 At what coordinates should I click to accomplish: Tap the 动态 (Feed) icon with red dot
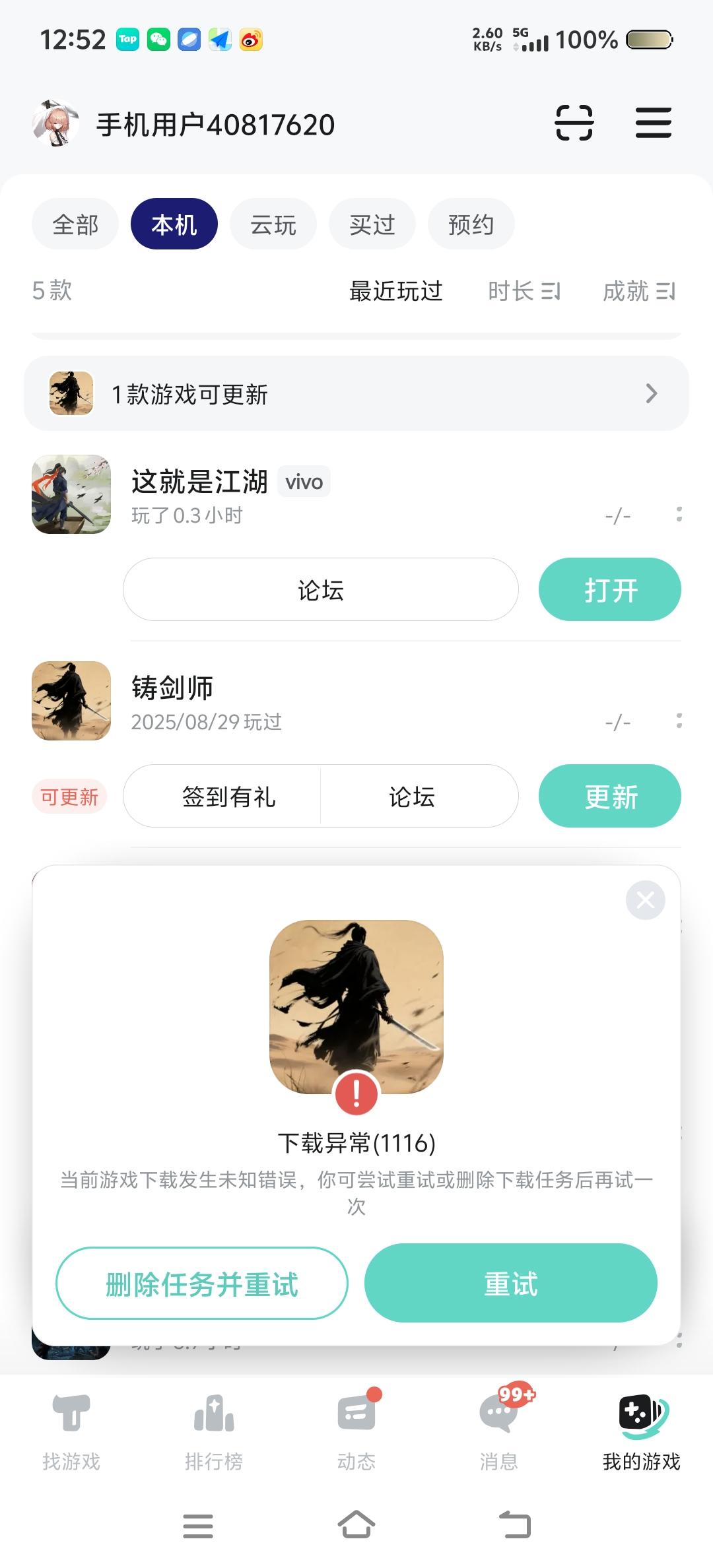356,1425
